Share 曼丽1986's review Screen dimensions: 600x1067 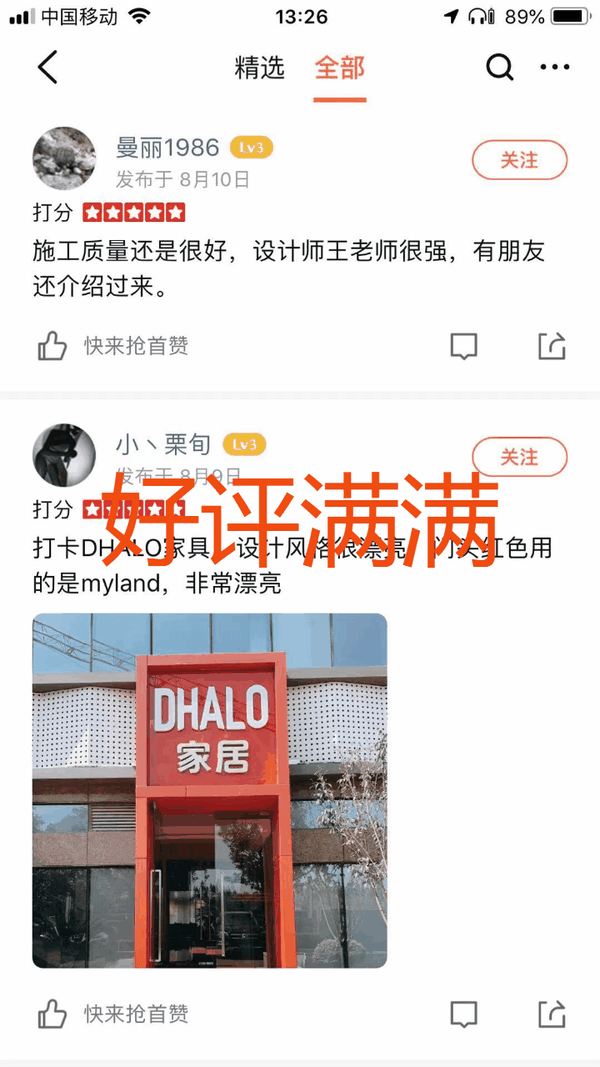click(552, 346)
